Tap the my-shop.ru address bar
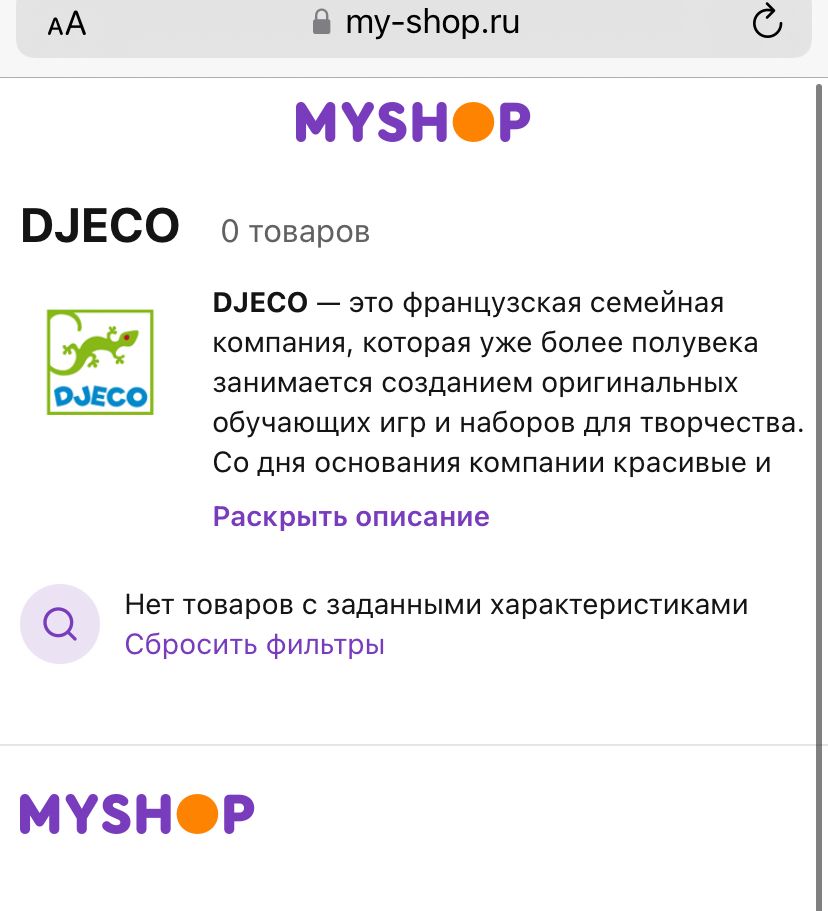Viewport: 828px width, 911px height. tap(430, 22)
